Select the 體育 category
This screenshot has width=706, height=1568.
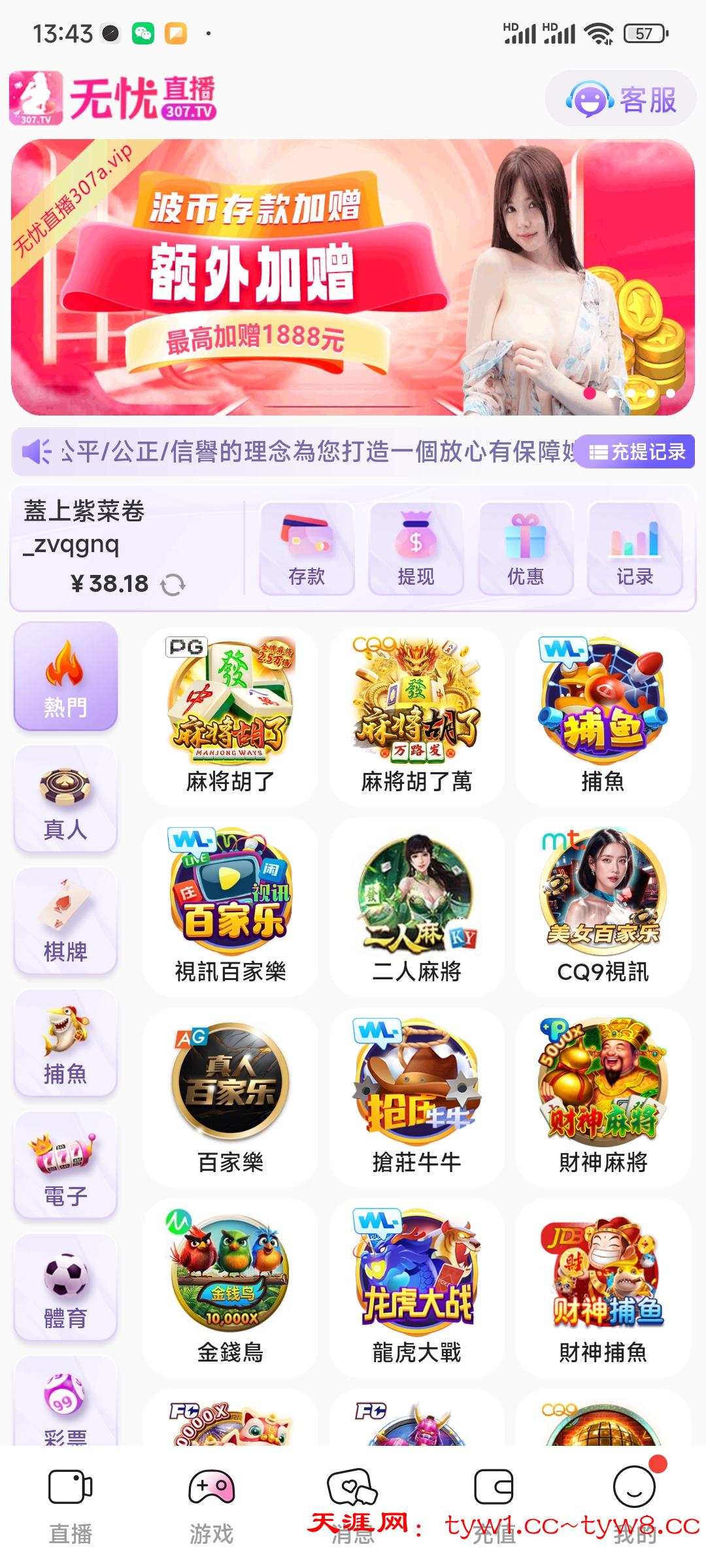point(65,1288)
